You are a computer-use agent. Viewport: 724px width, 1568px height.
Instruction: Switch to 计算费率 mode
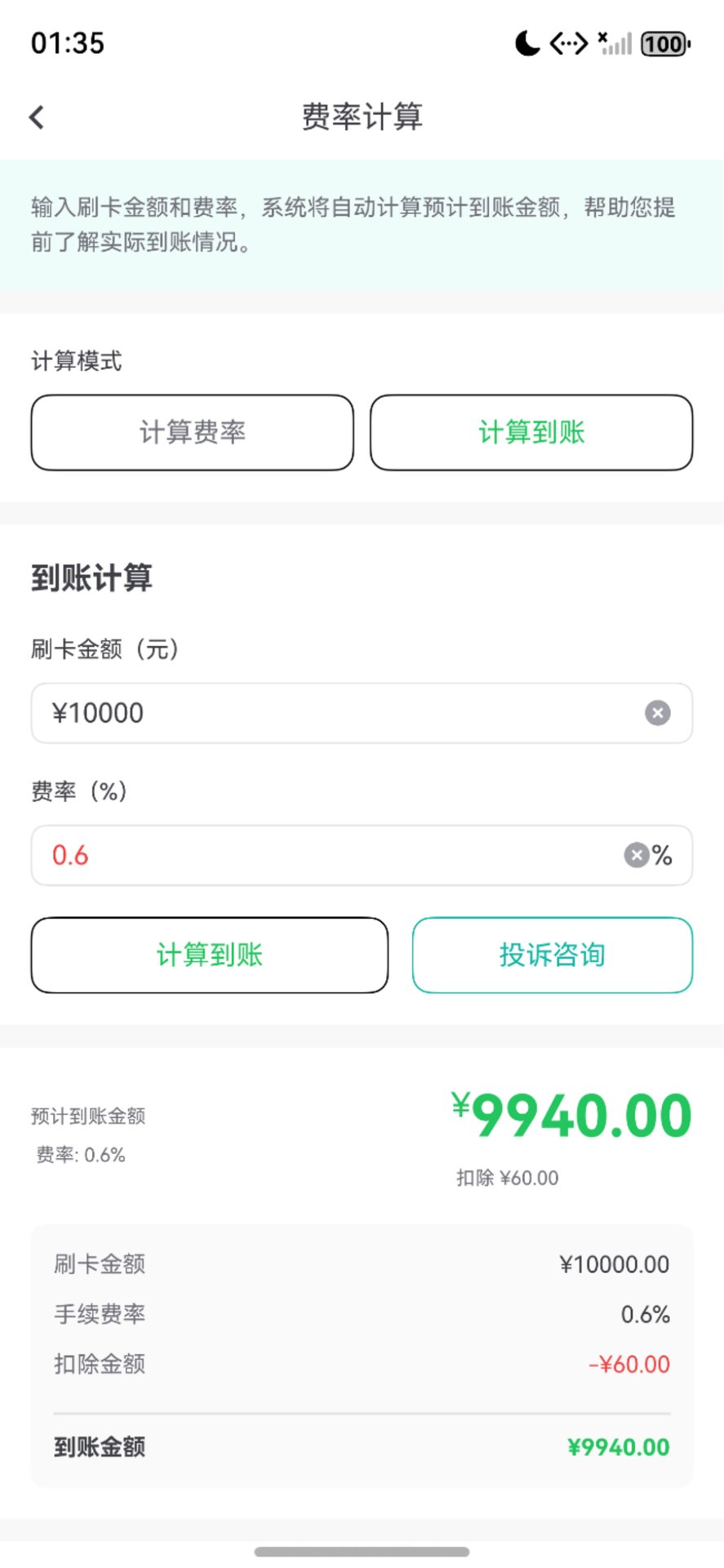coord(192,433)
